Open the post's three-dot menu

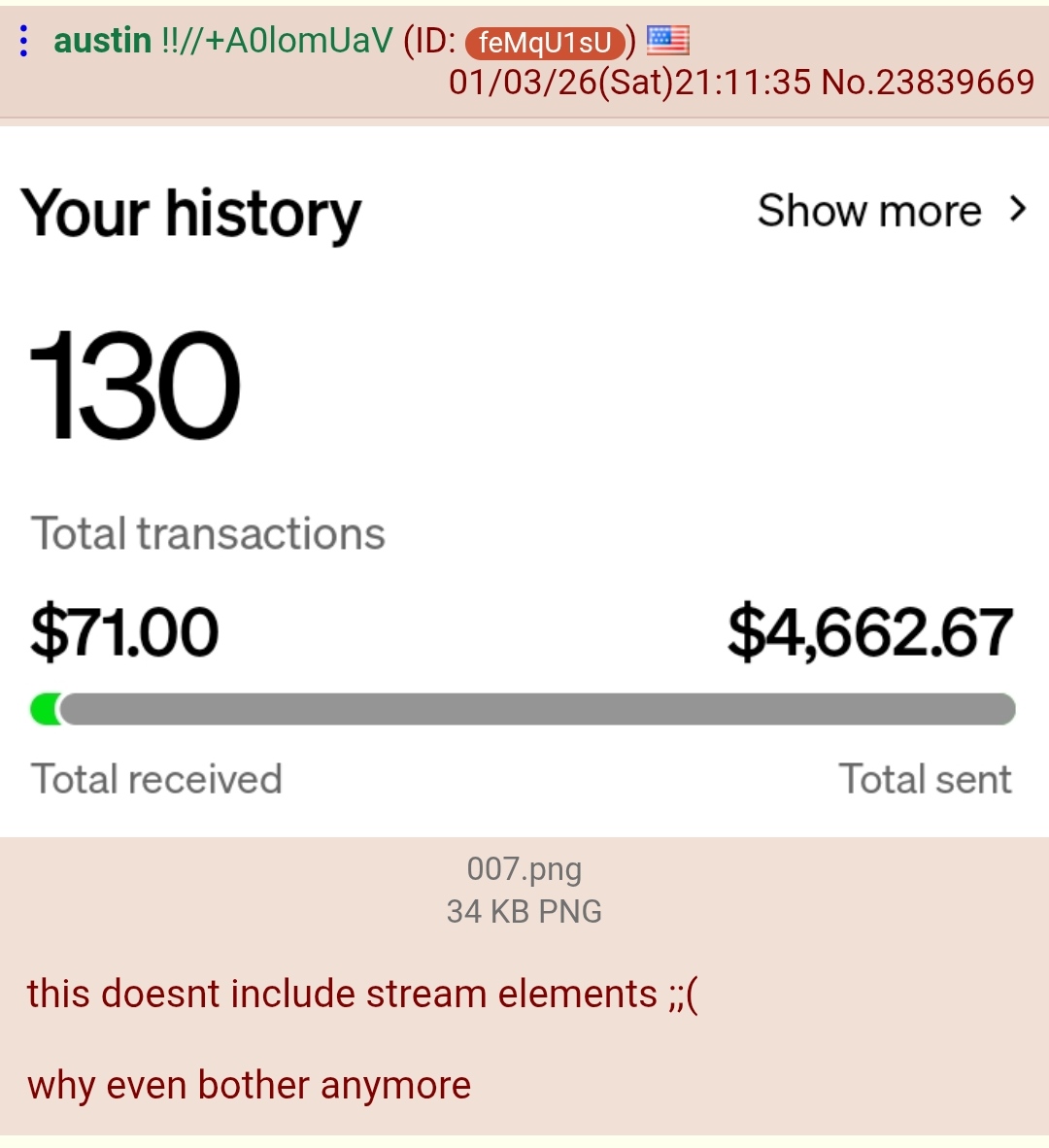click(x=24, y=41)
